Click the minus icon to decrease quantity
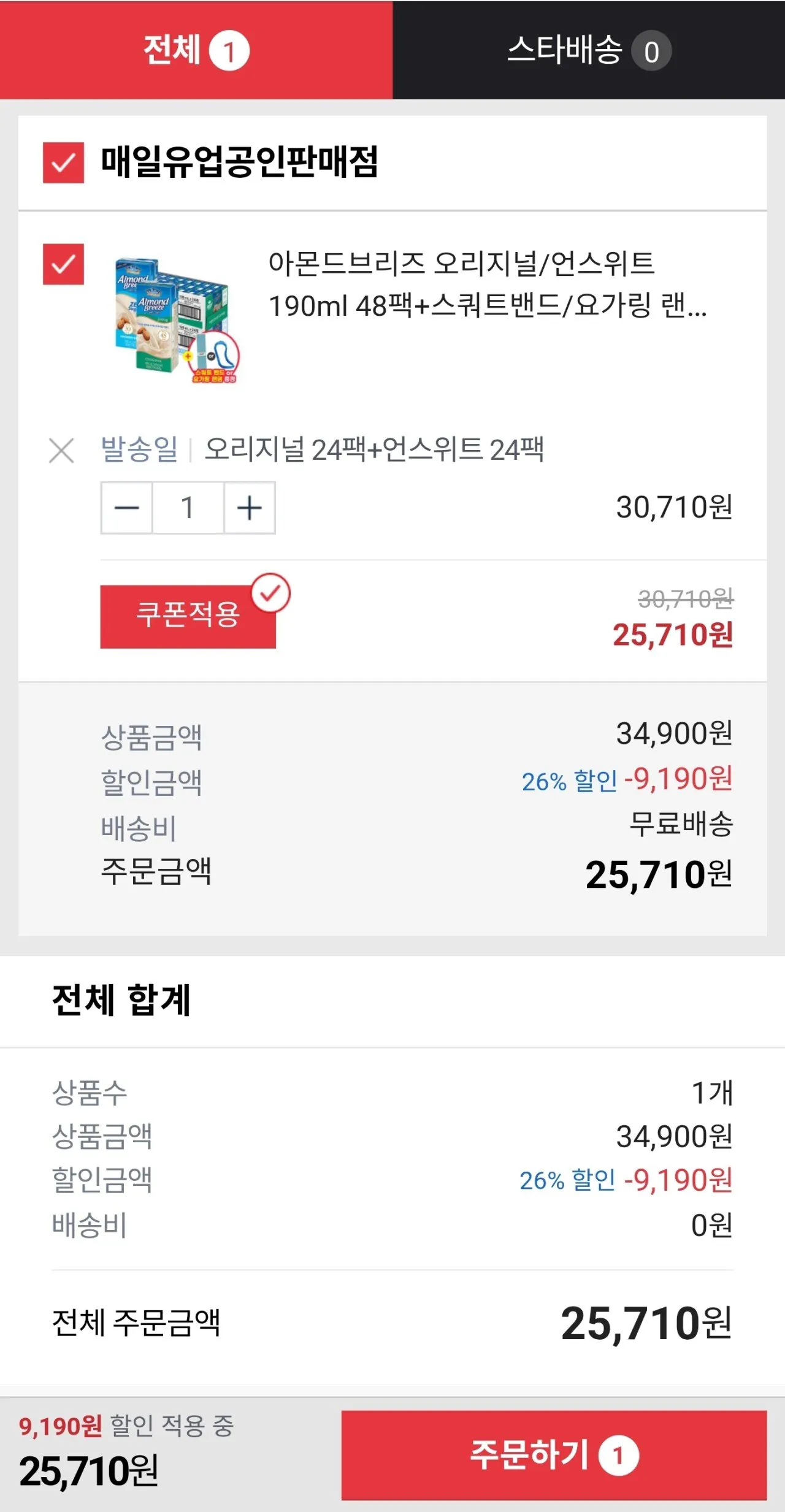 [x=126, y=507]
